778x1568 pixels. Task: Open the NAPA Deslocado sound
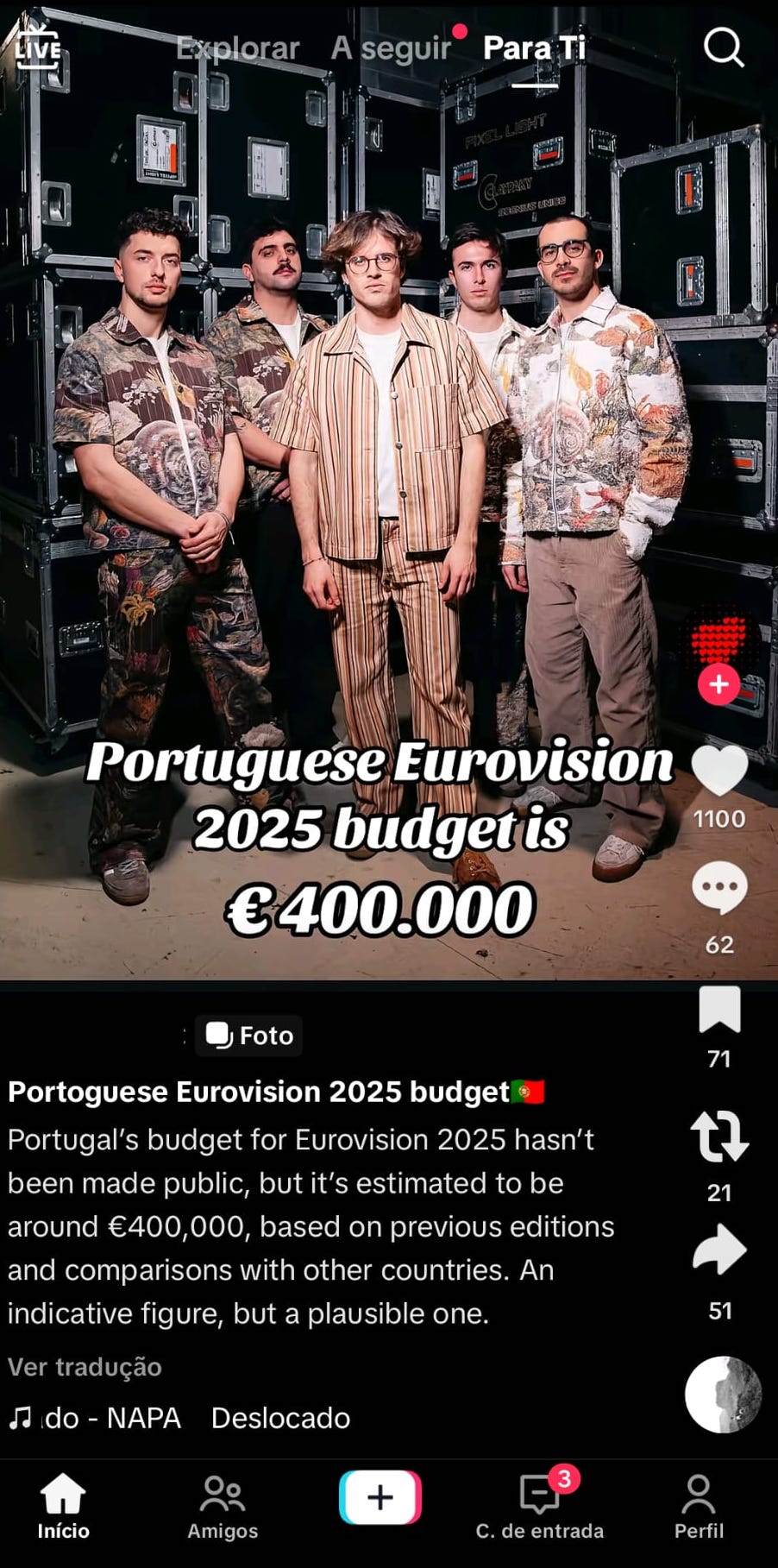(179, 1418)
